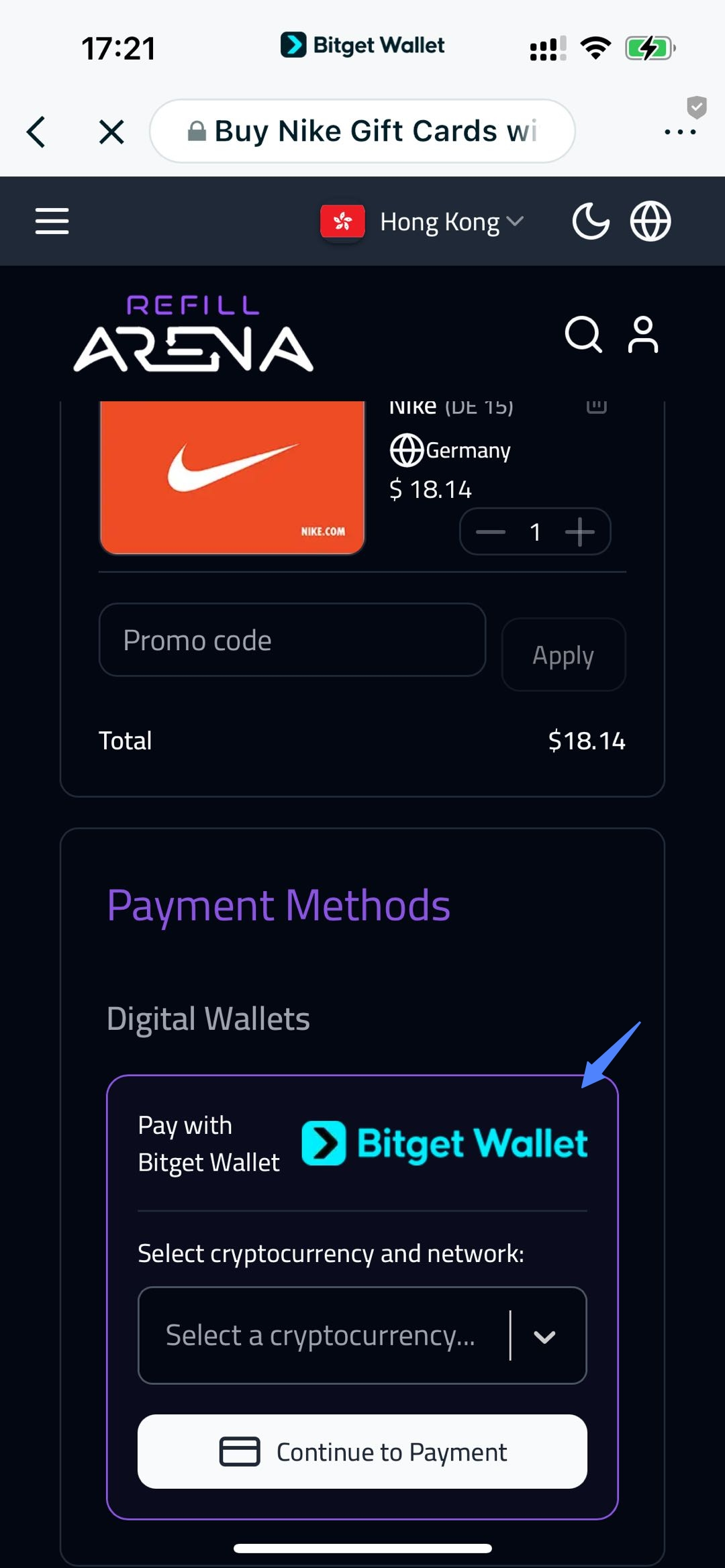The width and height of the screenshot is (725, 1568).
Task: Open the user account icon
Action: coord(642,334)
